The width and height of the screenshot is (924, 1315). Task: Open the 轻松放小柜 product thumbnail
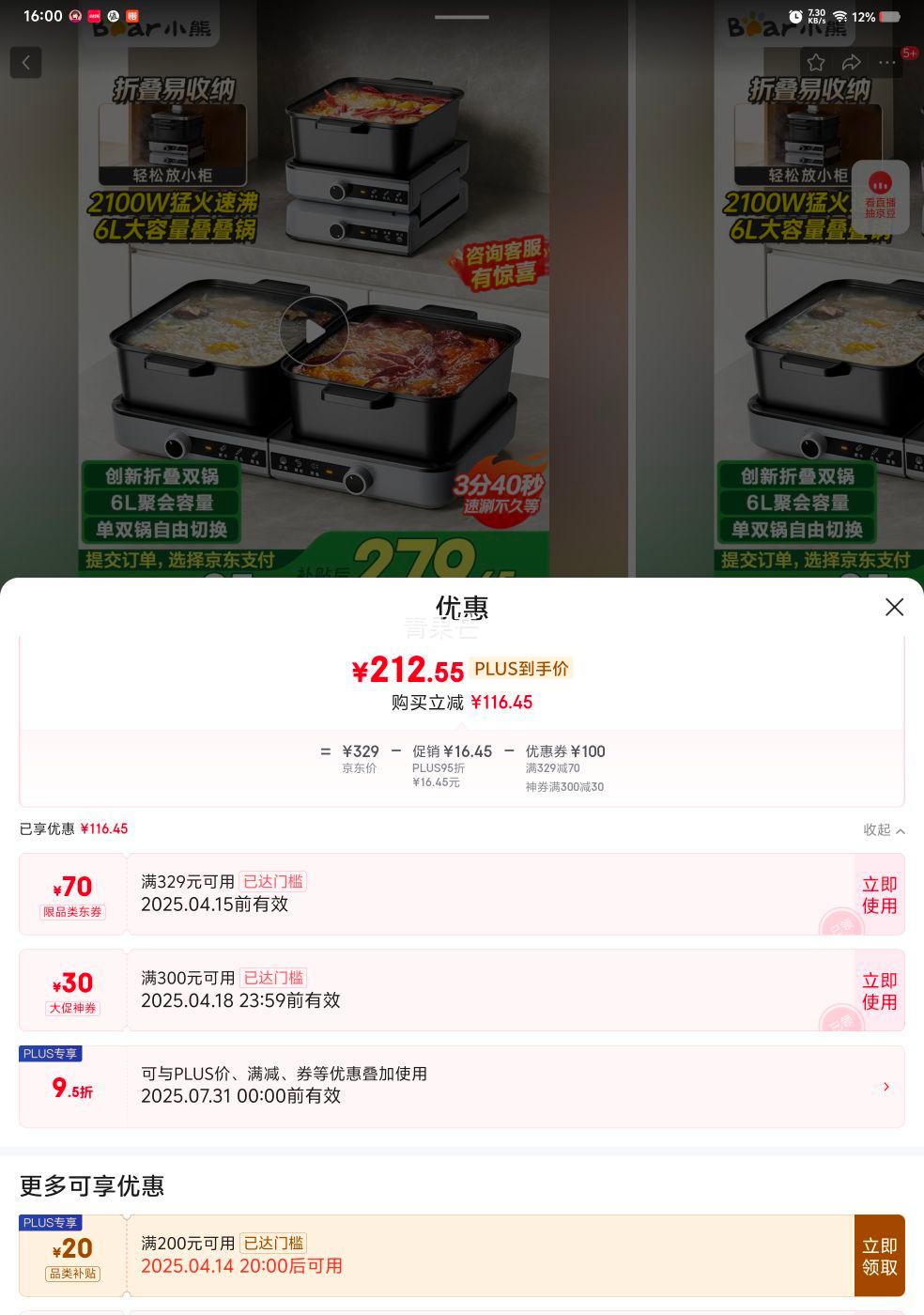(x=174, y=146)
